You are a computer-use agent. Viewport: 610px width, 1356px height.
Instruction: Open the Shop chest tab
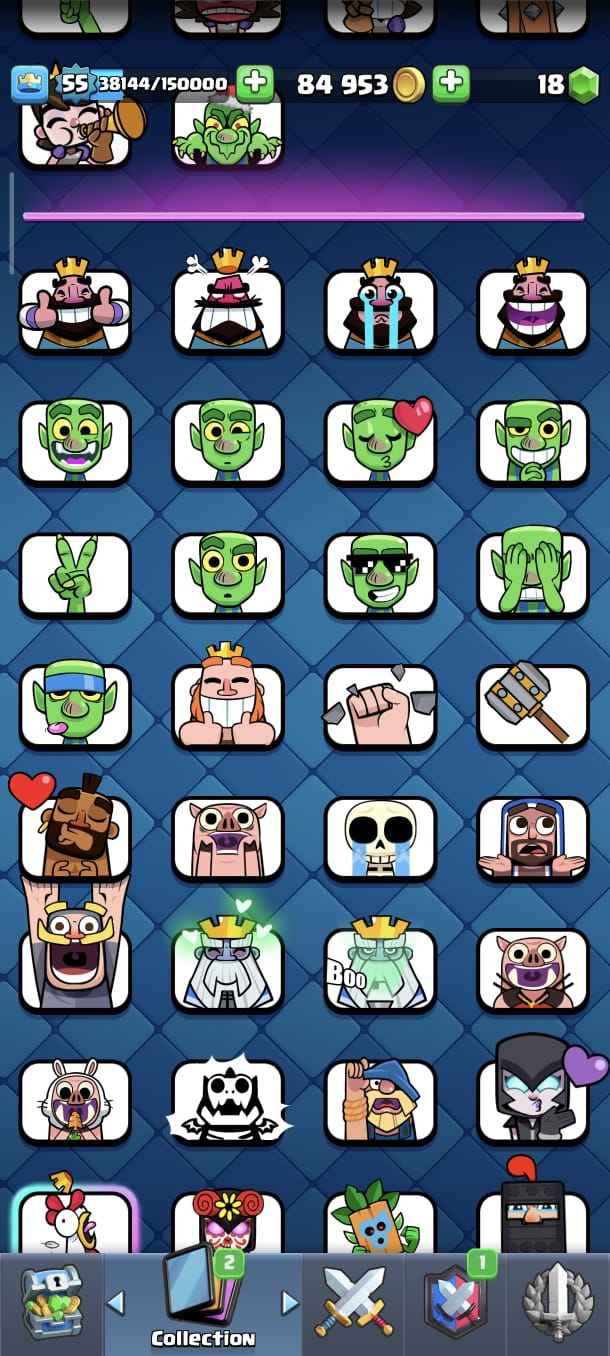click(52, 1304)
